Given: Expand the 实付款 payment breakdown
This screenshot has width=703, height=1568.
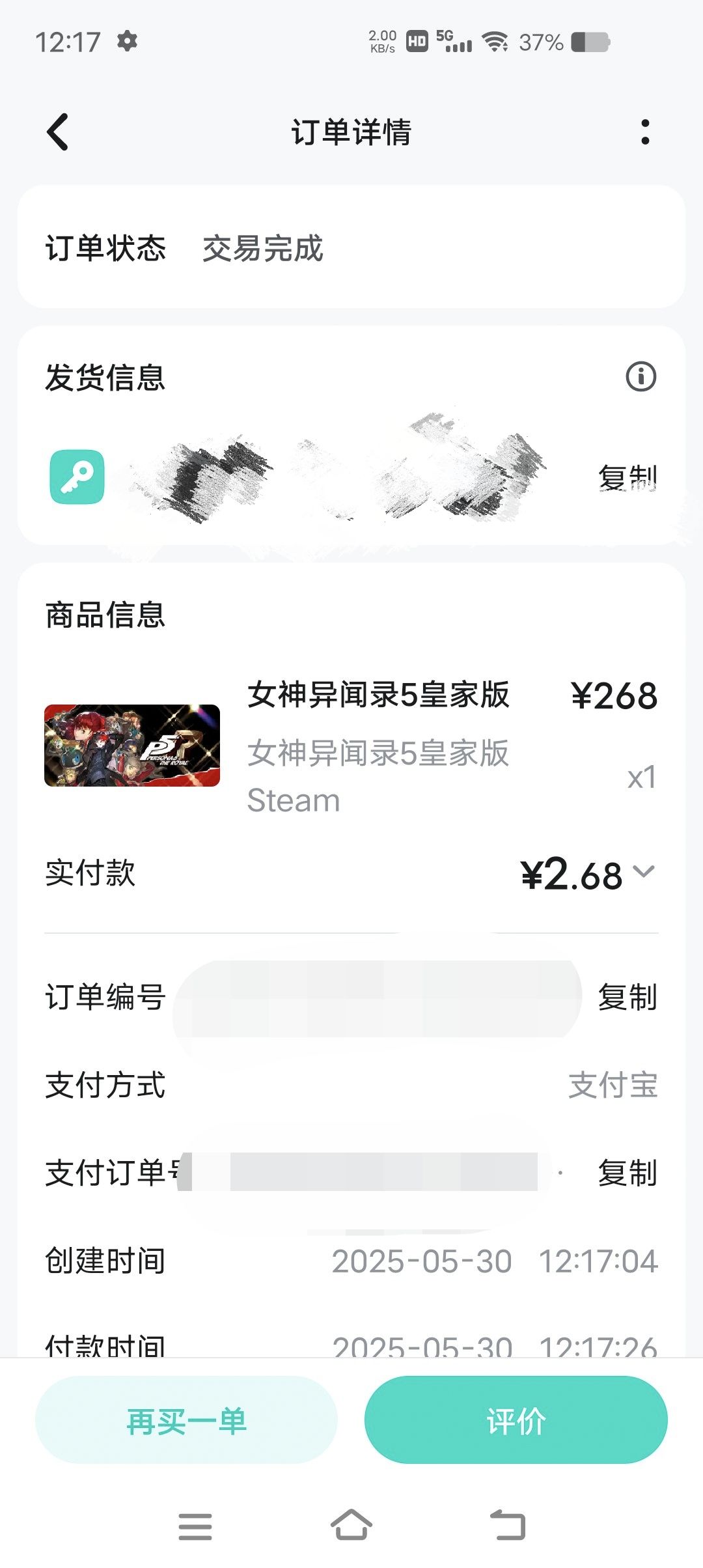Looking at the screenshot, I should point(644,873).
